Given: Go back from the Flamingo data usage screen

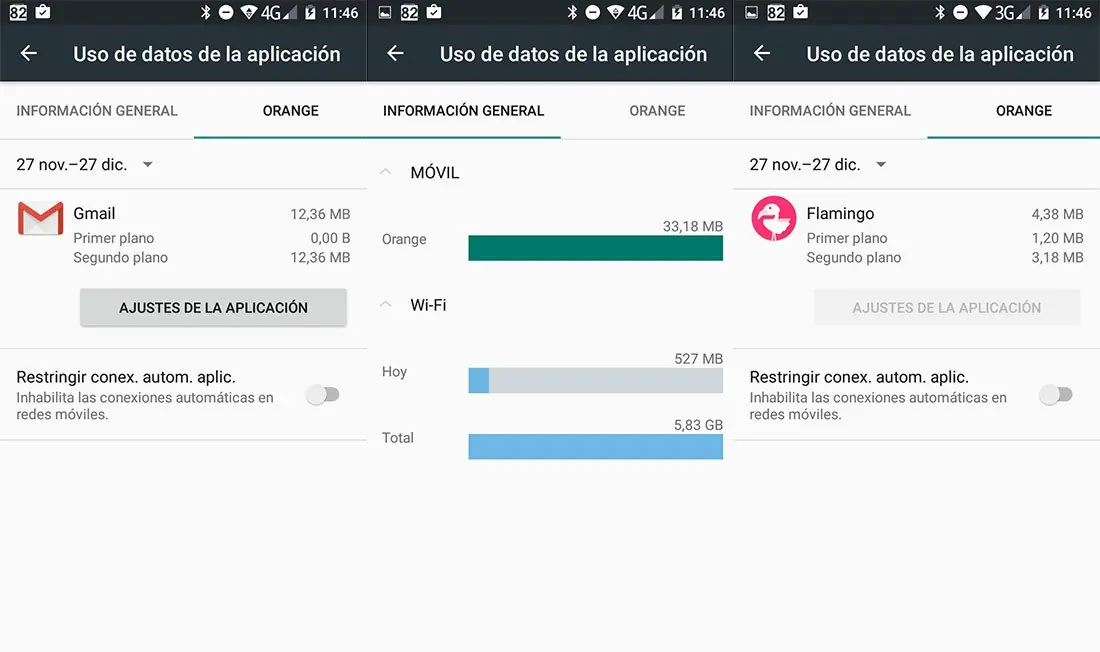Looking at the screenshot, I should pos(762,54).
